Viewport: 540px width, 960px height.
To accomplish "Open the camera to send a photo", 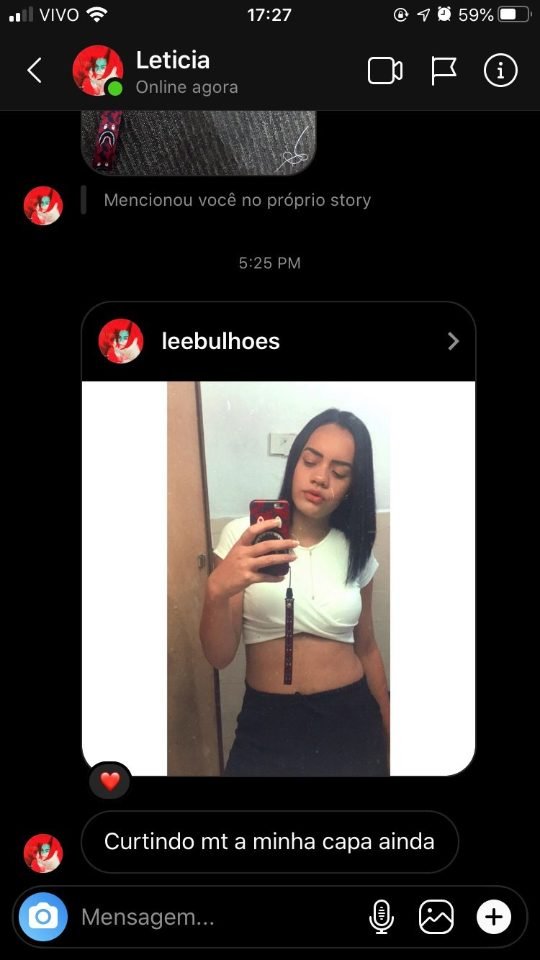I will (x=43, y=917).
